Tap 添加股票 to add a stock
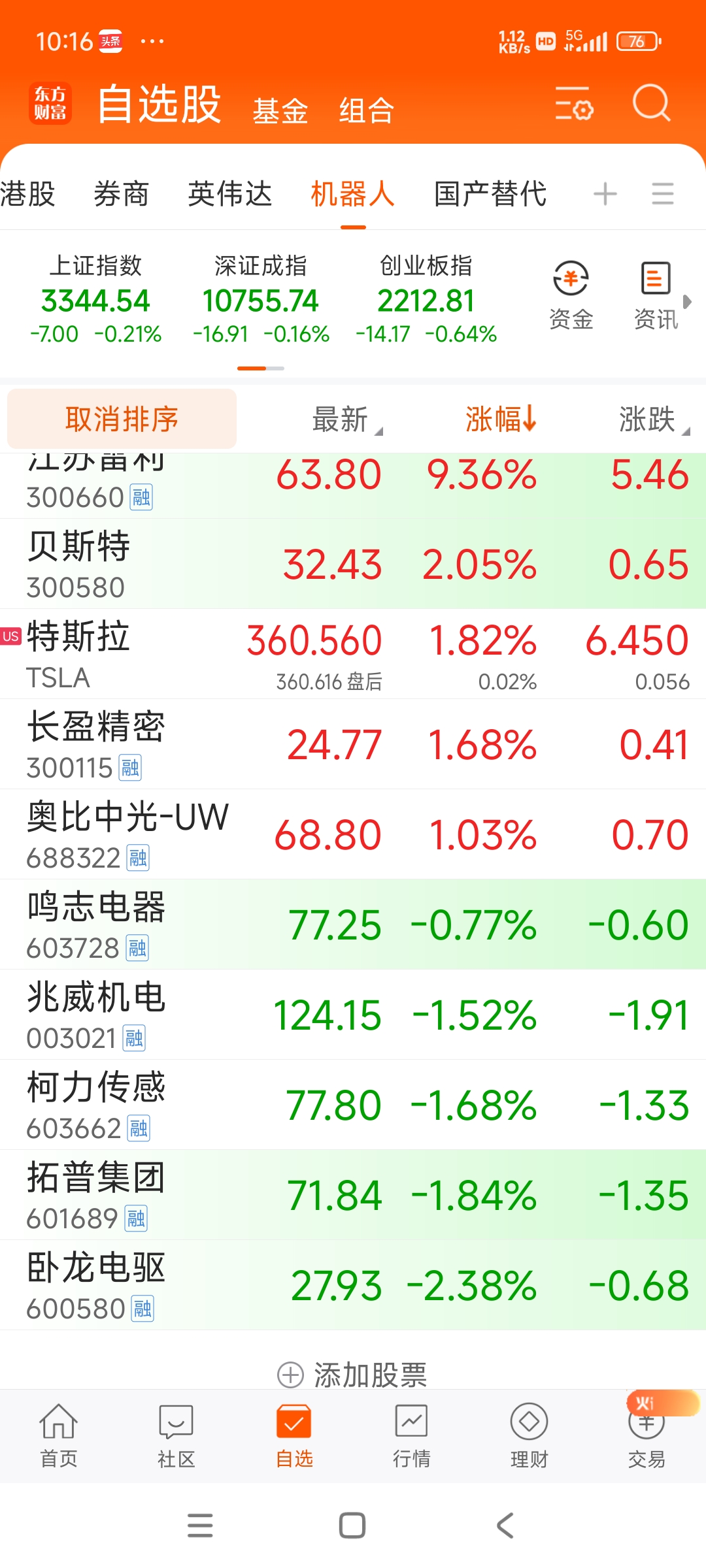The height and width of the screenshot is (1568, 706). pyautogui.click(x=353, y=1375)
